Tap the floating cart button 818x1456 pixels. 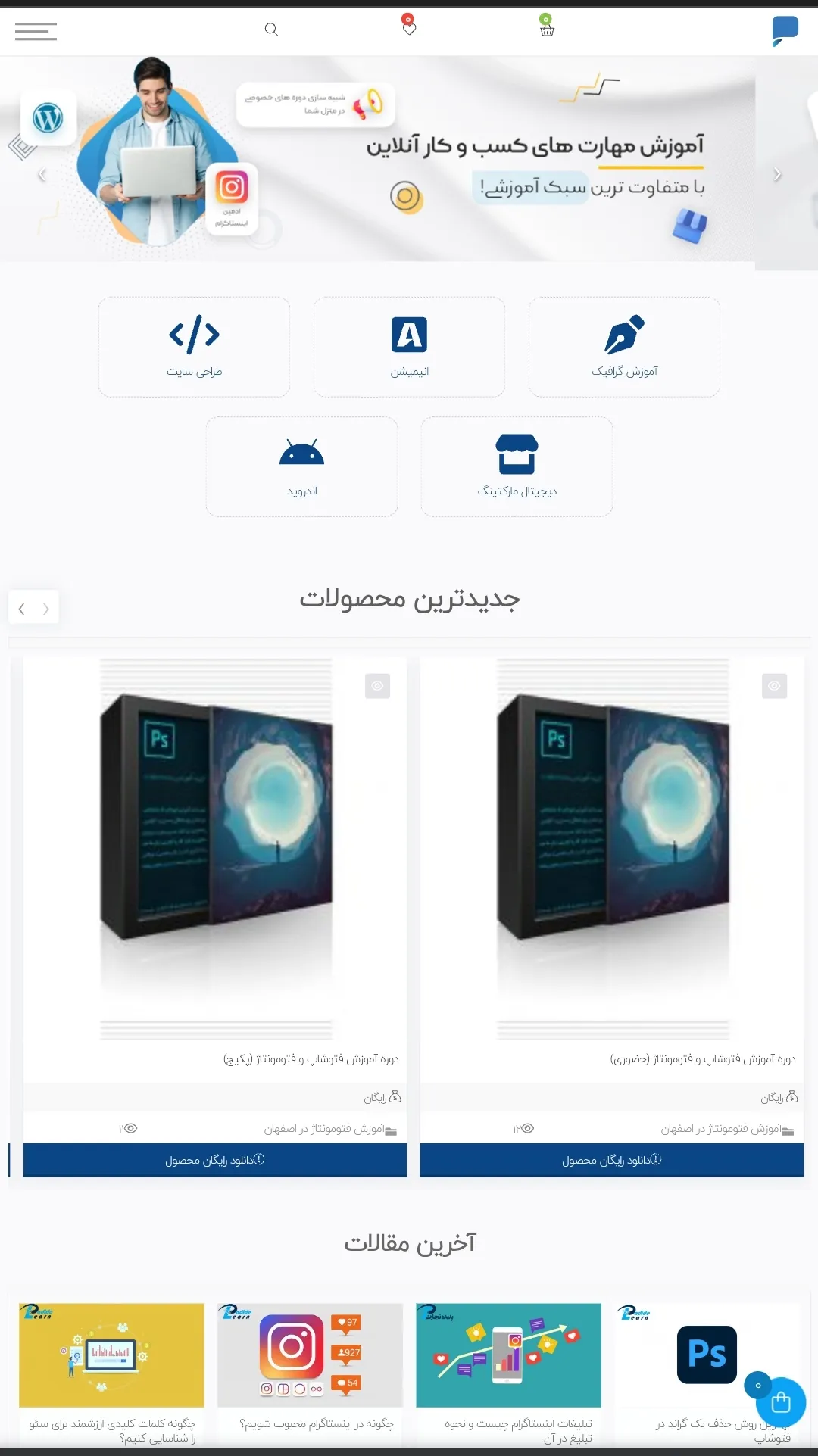click(x=780, y=1402)
